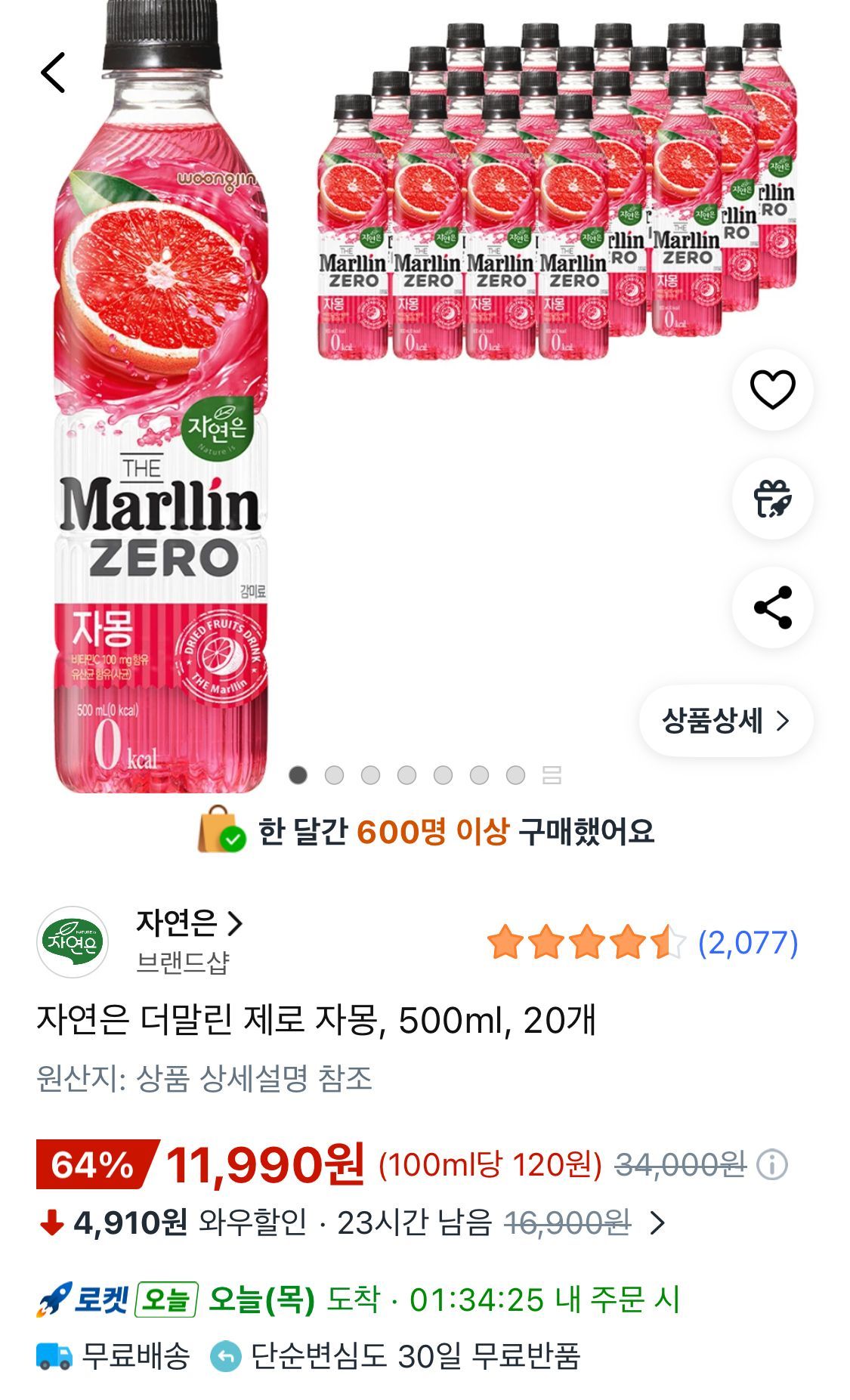Share this product
The height and width of the screenshot is (1400, 850).
click(x=772, y=607)
